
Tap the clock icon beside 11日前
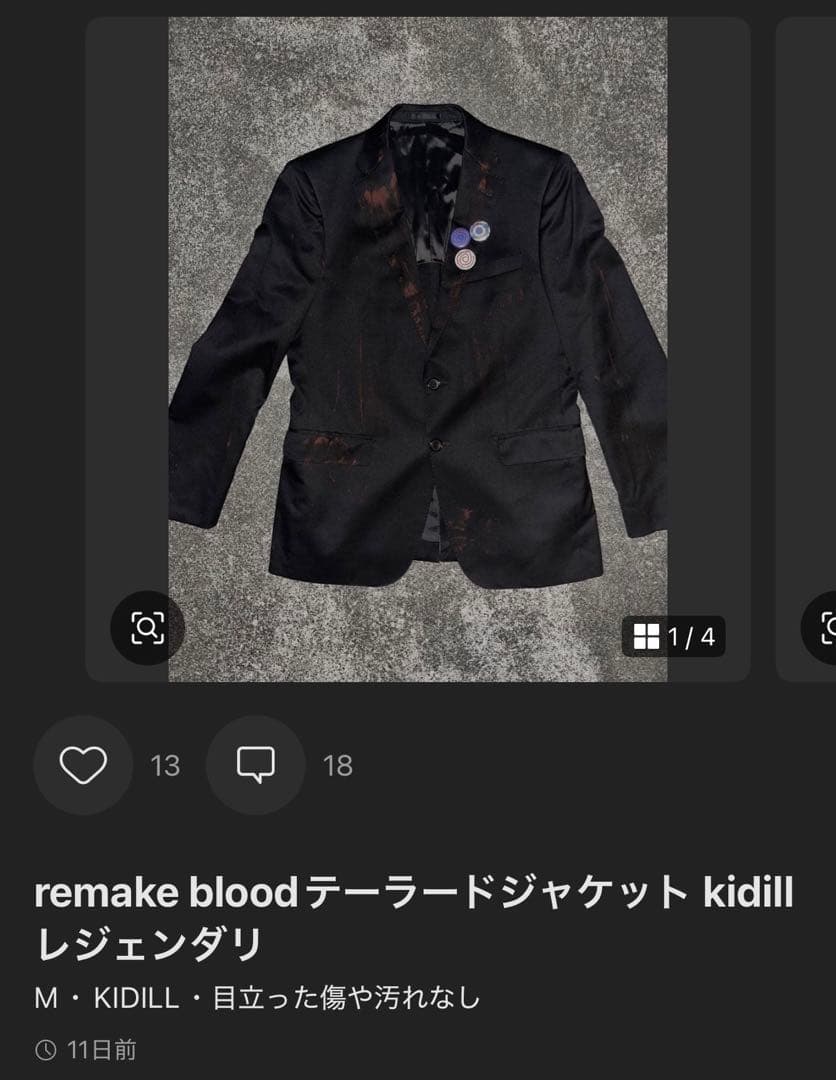pyautogui.click(x=47, y=1049)
